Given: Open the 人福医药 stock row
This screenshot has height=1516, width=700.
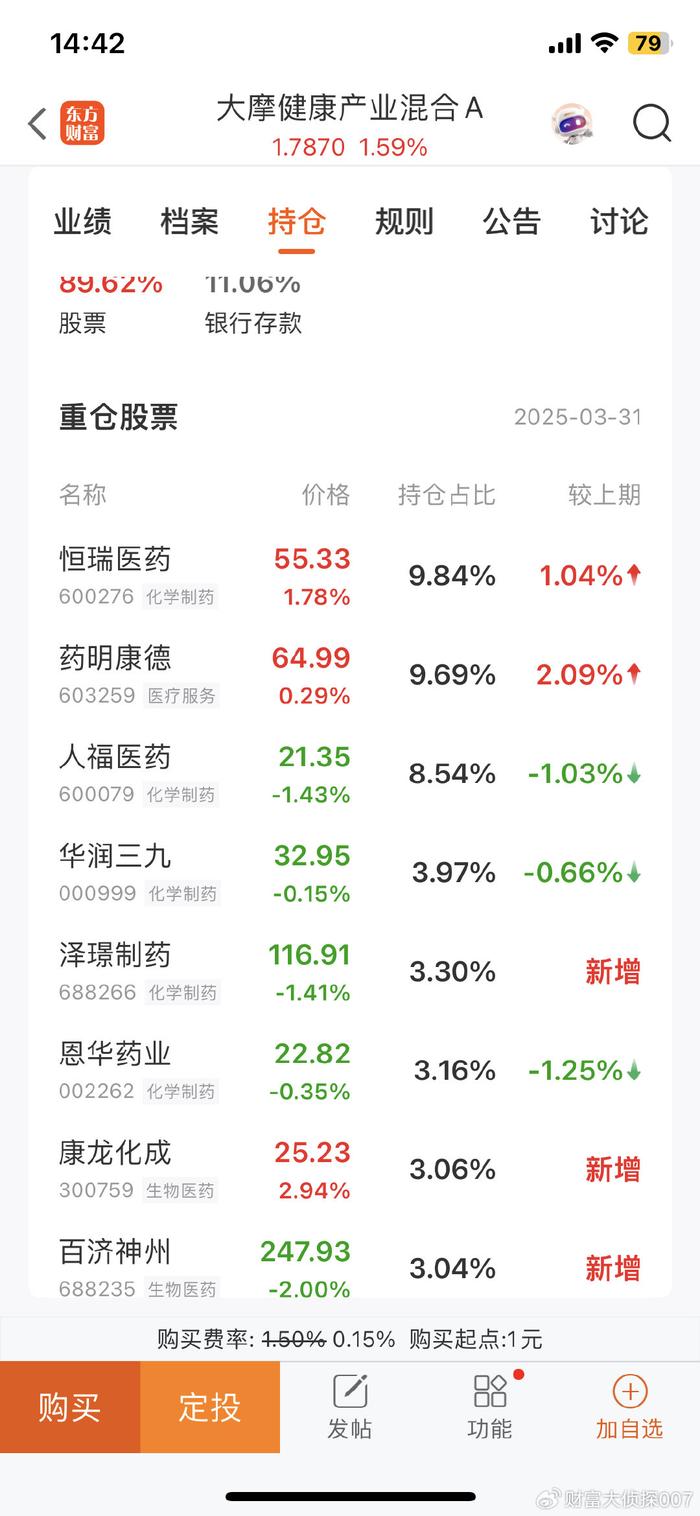Looking at the screenshot, I should [x=350, y=774].
